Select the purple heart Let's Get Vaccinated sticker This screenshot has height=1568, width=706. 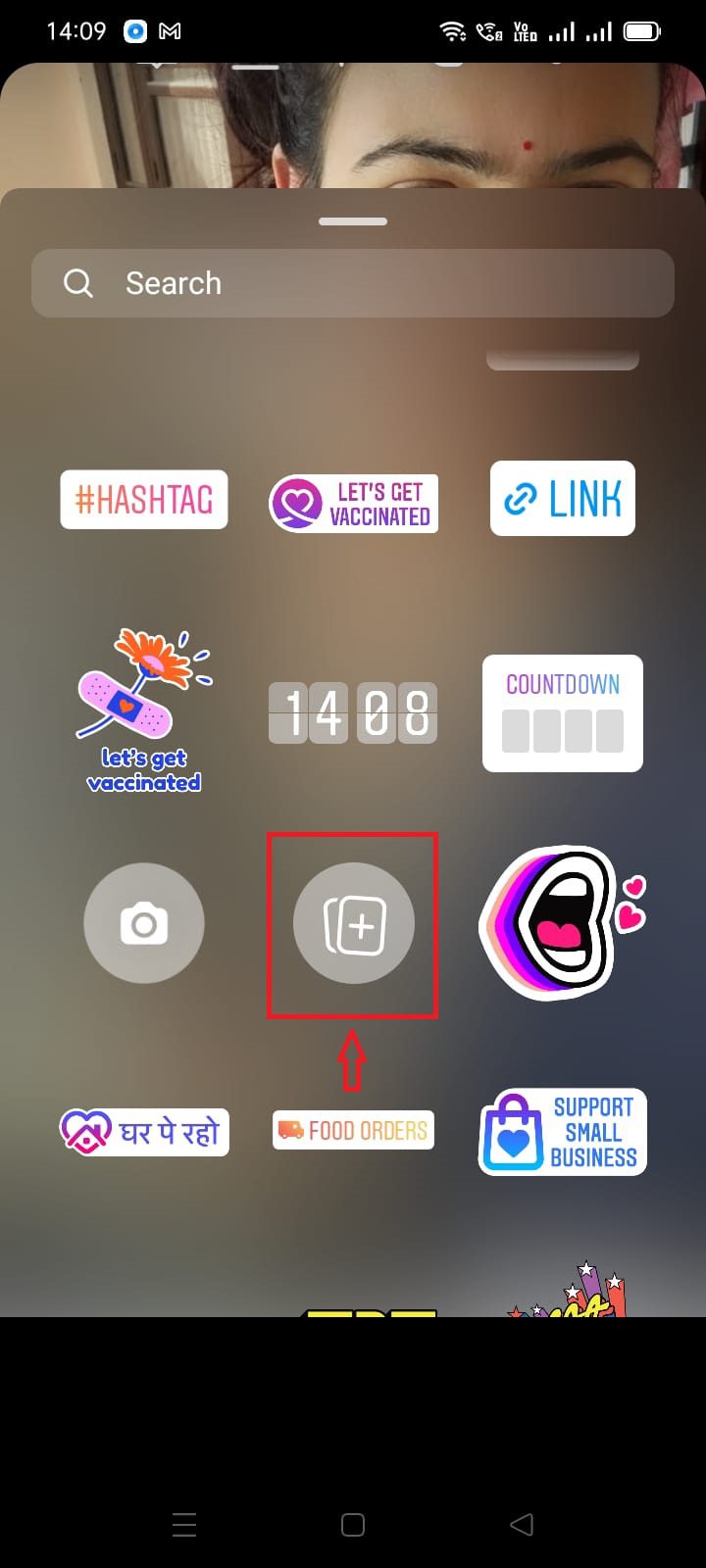pyautogui.click(x=353, y=504)
